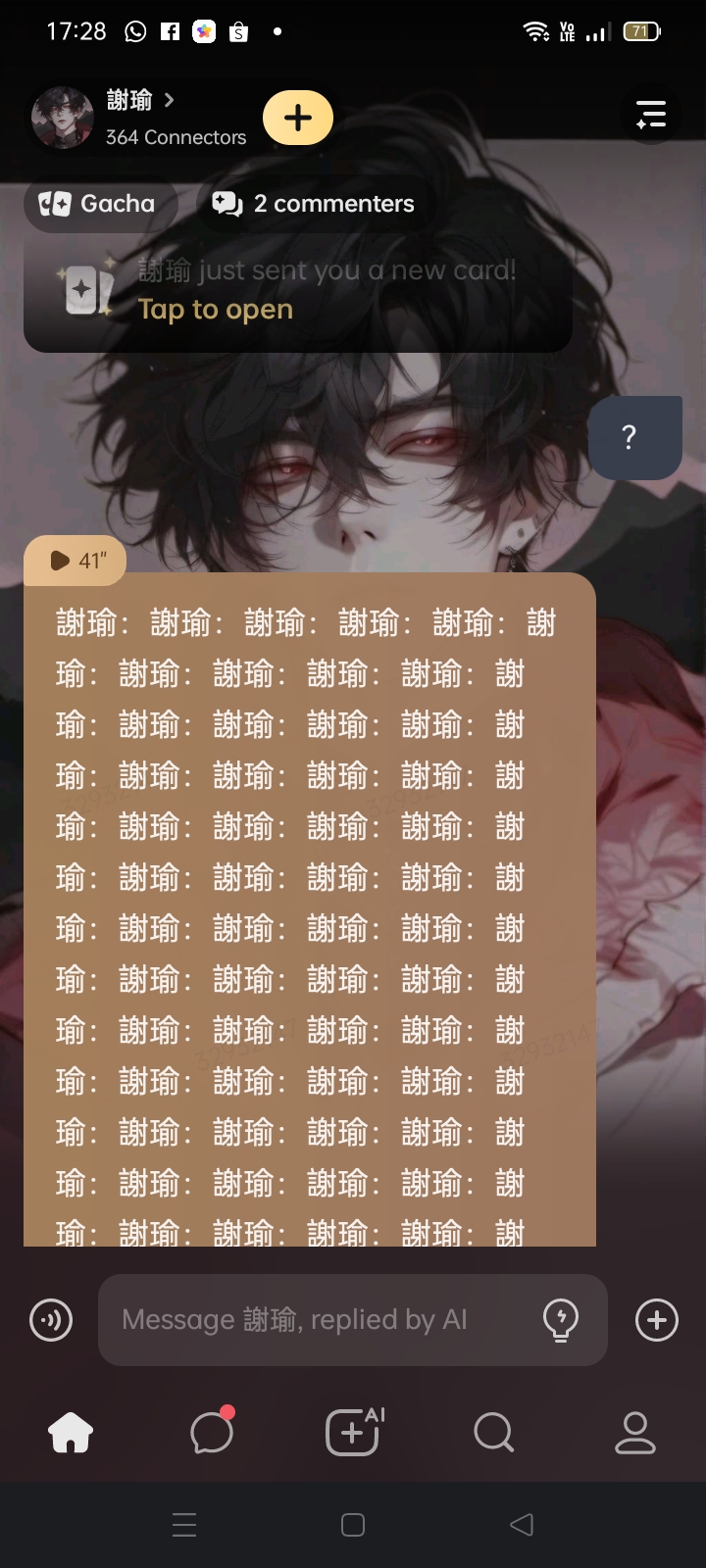The image size is (706, 1568).
Task: Tap the system back button
Action: pyautogui.click(x=522, y=1525)
